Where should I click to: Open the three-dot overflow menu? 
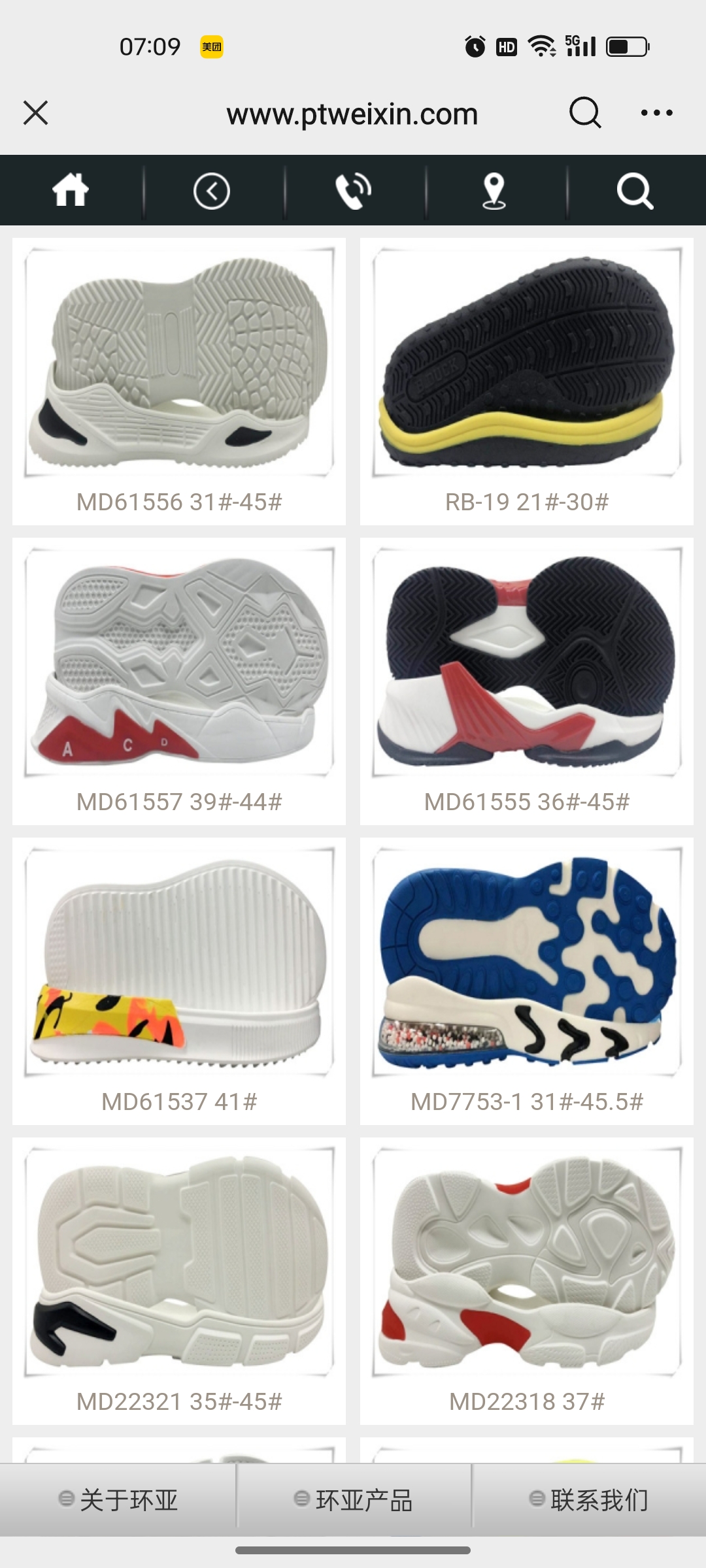point(656,113)
